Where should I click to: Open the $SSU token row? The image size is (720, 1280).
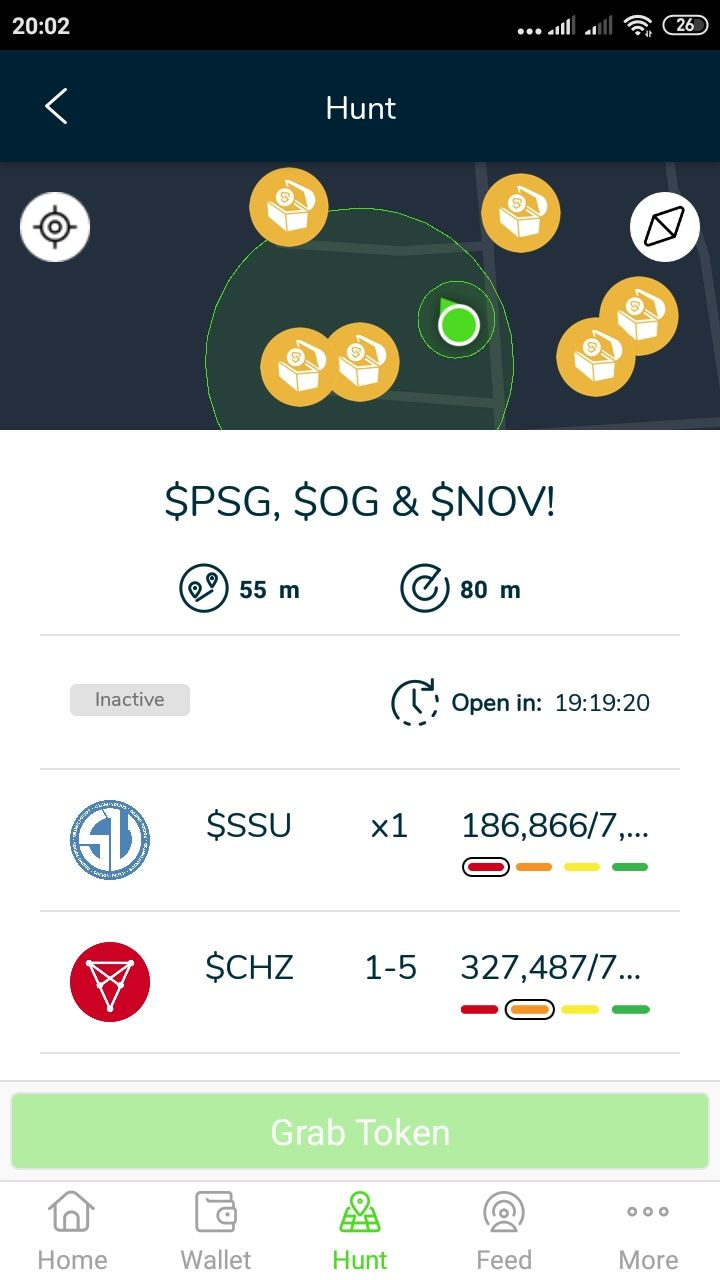coord(360,840)
